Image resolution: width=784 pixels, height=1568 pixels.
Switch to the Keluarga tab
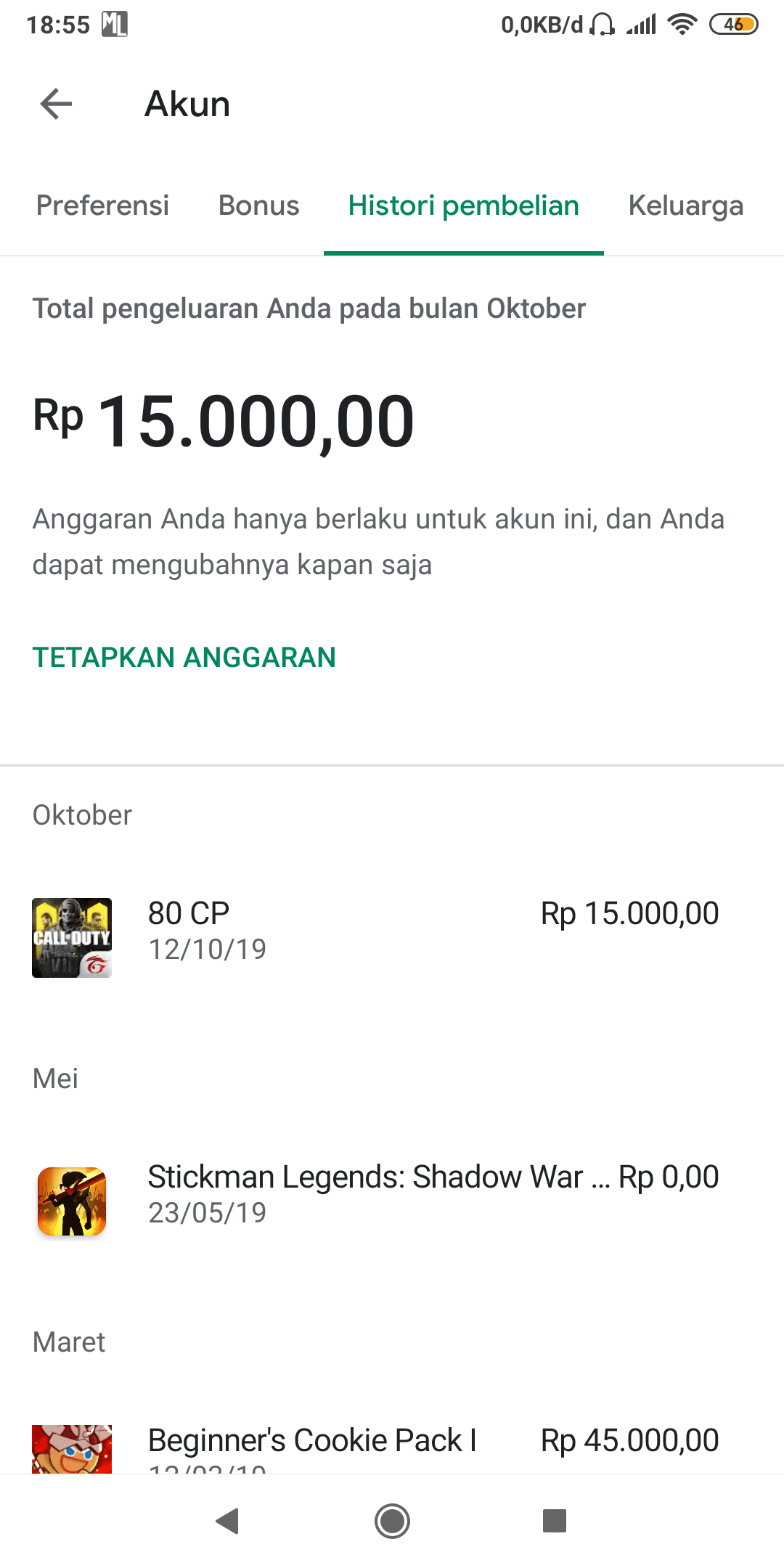pos(685,205)
